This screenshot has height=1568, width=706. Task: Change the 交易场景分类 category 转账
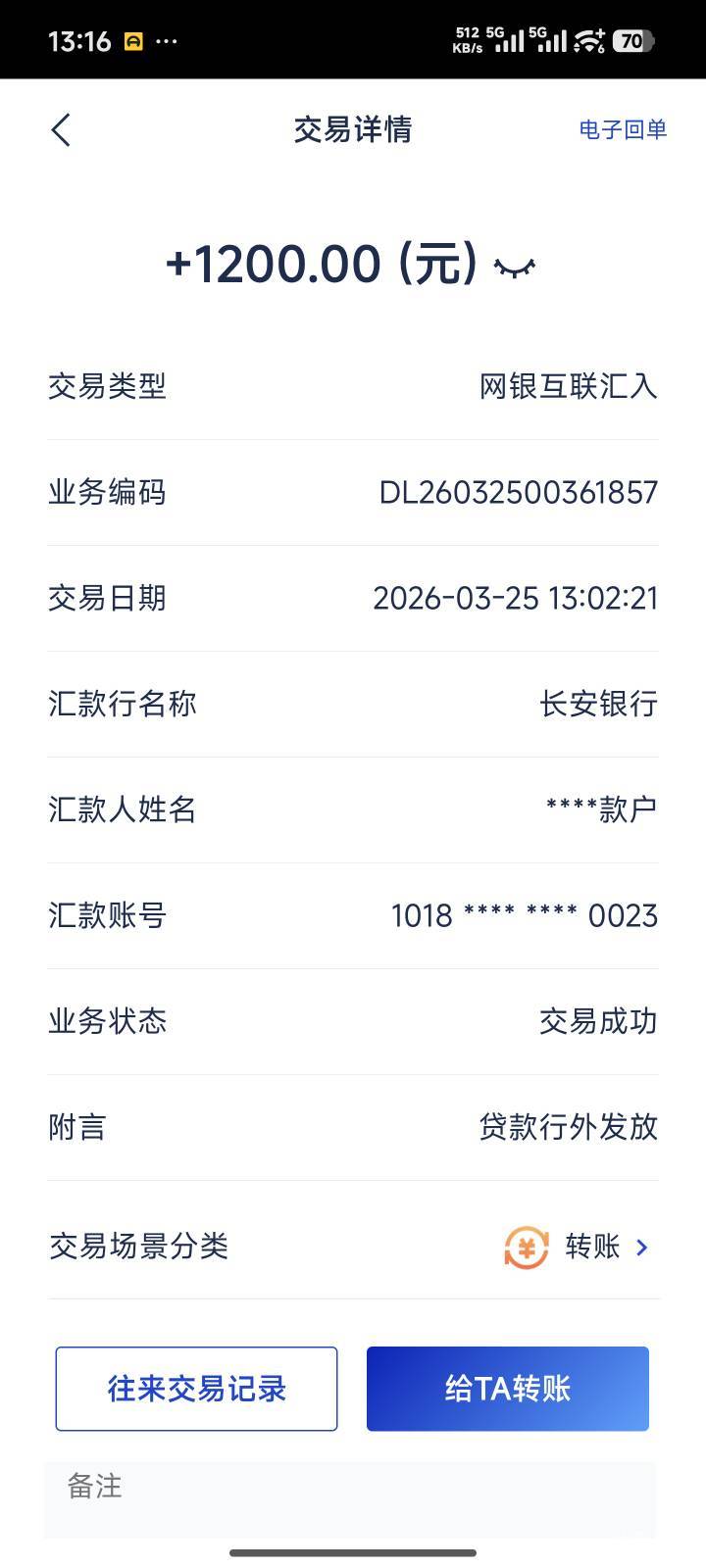coord(591,1247)
